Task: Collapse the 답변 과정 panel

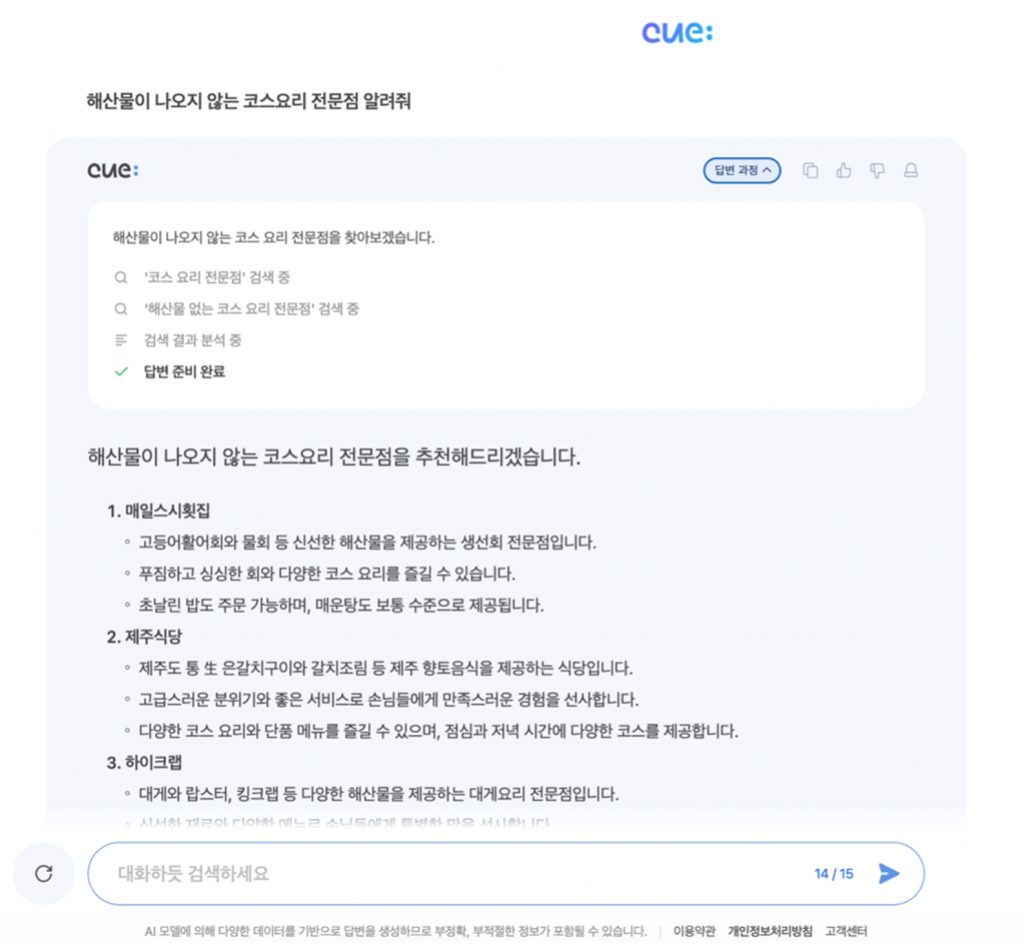Action: click(742, 170)
